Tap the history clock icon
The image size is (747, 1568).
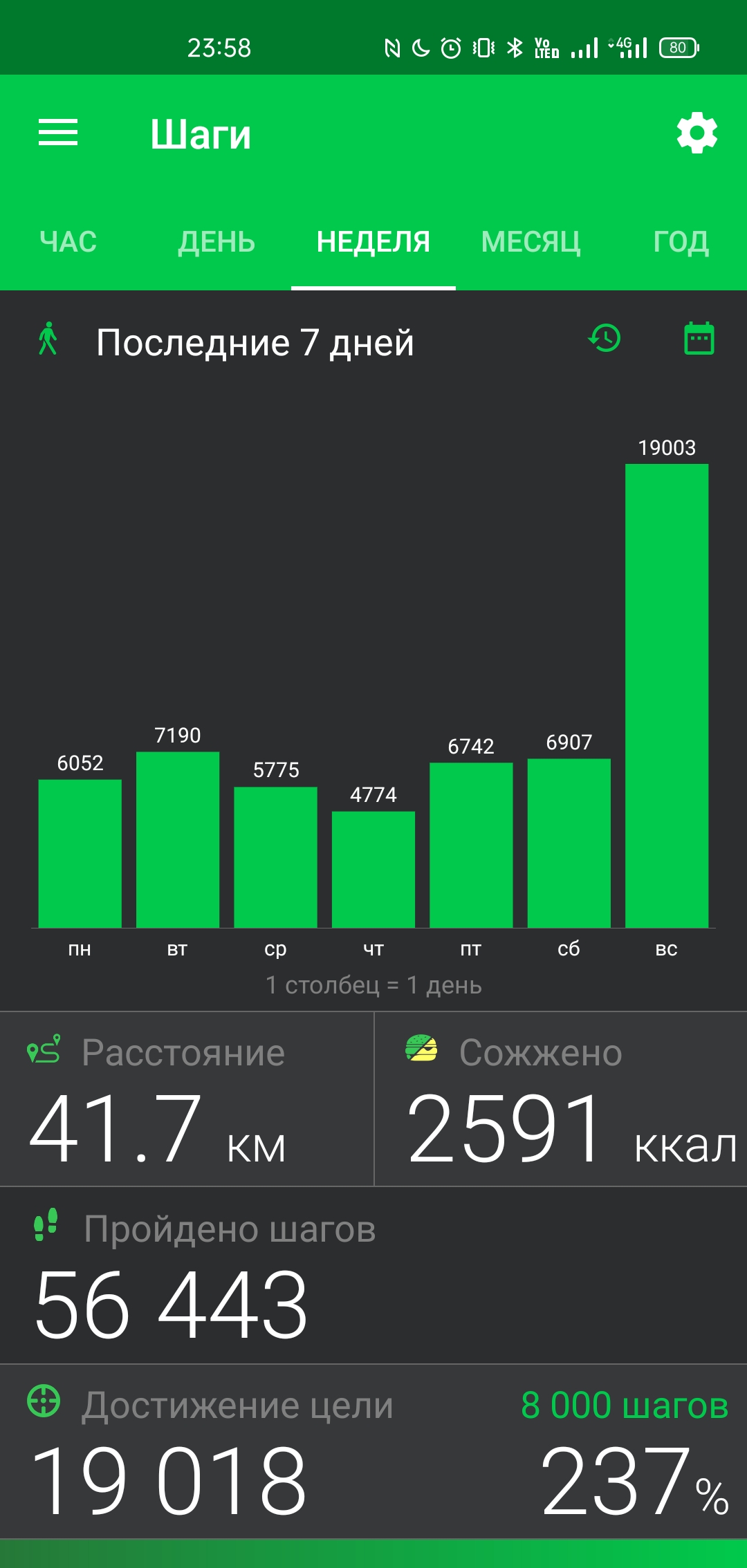click(x=605, y=339)
